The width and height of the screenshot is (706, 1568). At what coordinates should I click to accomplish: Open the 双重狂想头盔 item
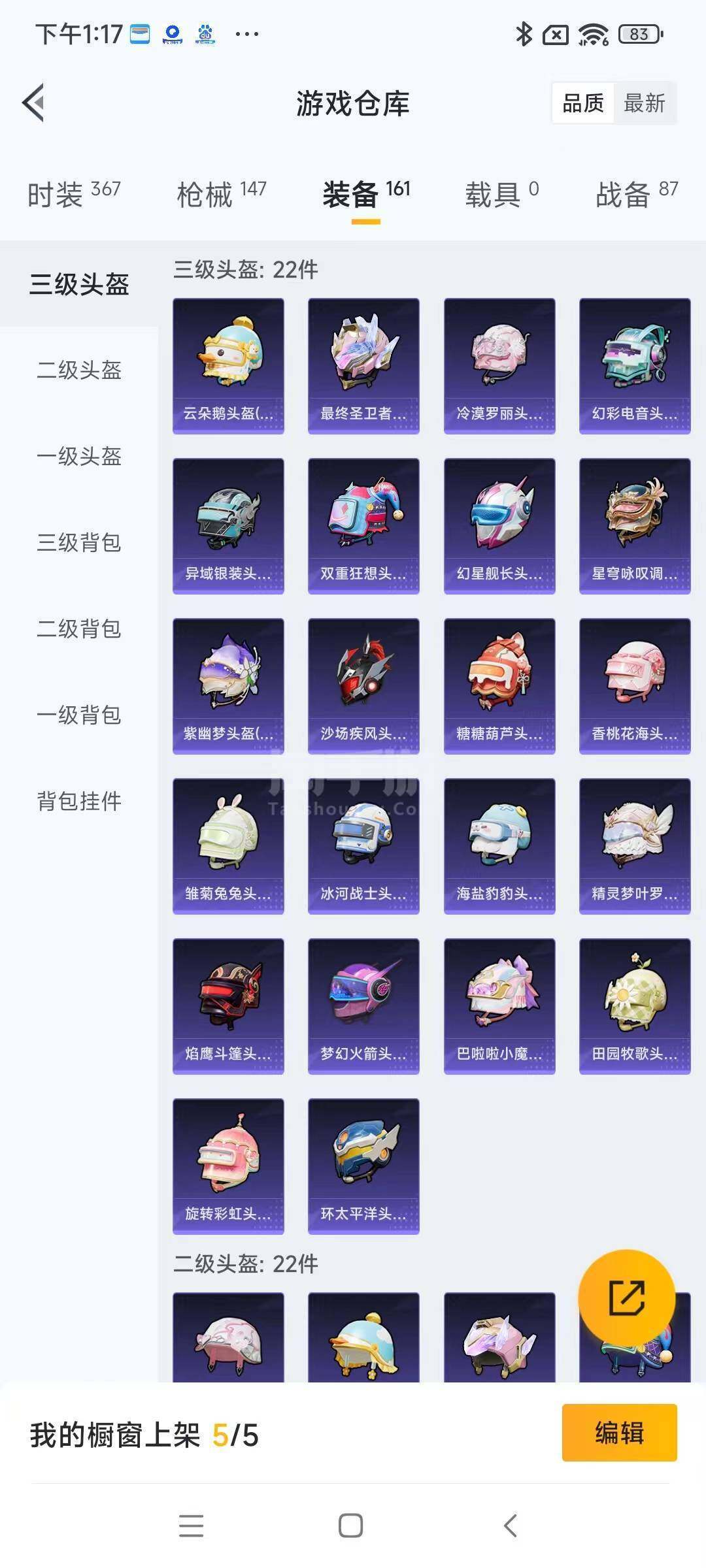[x=363, y=526]
